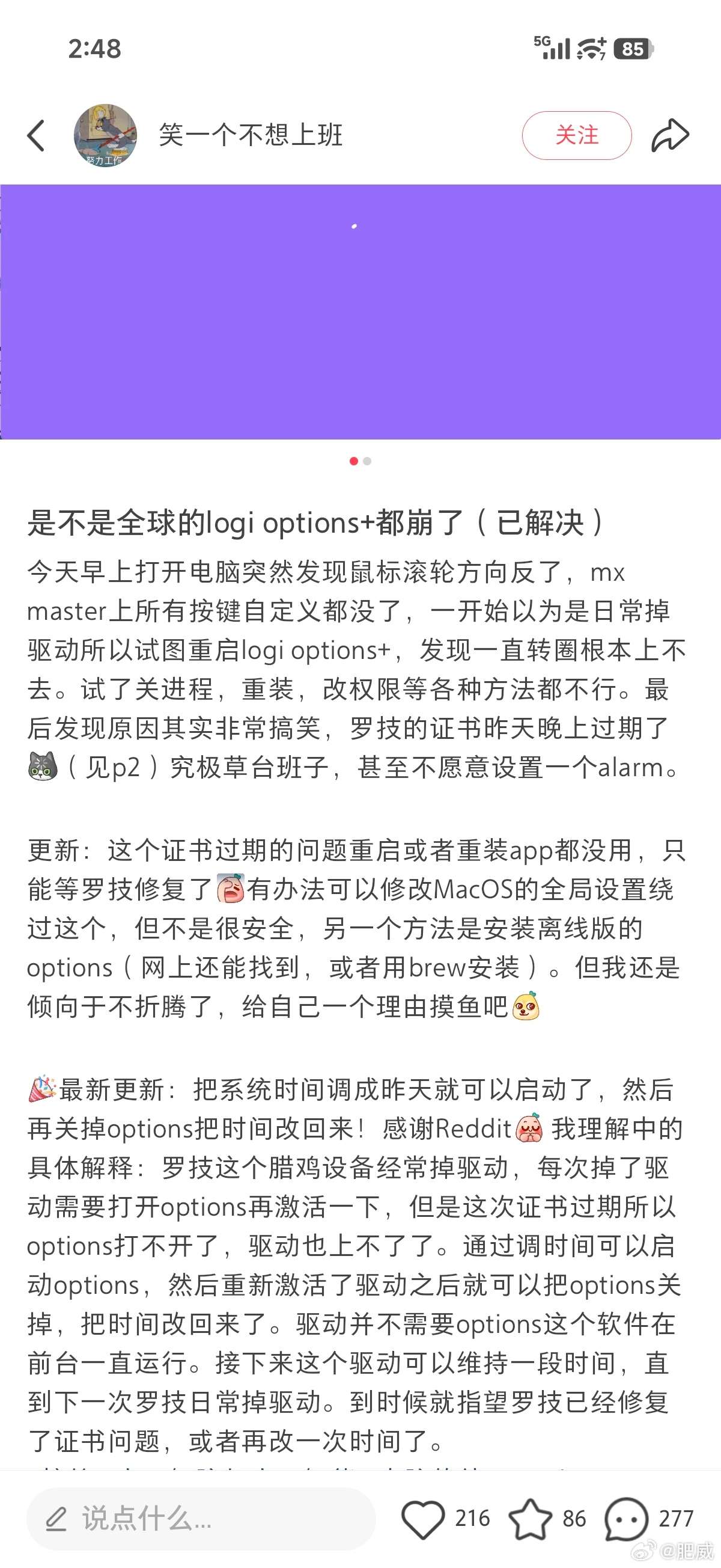Viewport: 721px width, 1568px height.
Task: Tap the red active carousel dot
Action: [x=353, y=461]
